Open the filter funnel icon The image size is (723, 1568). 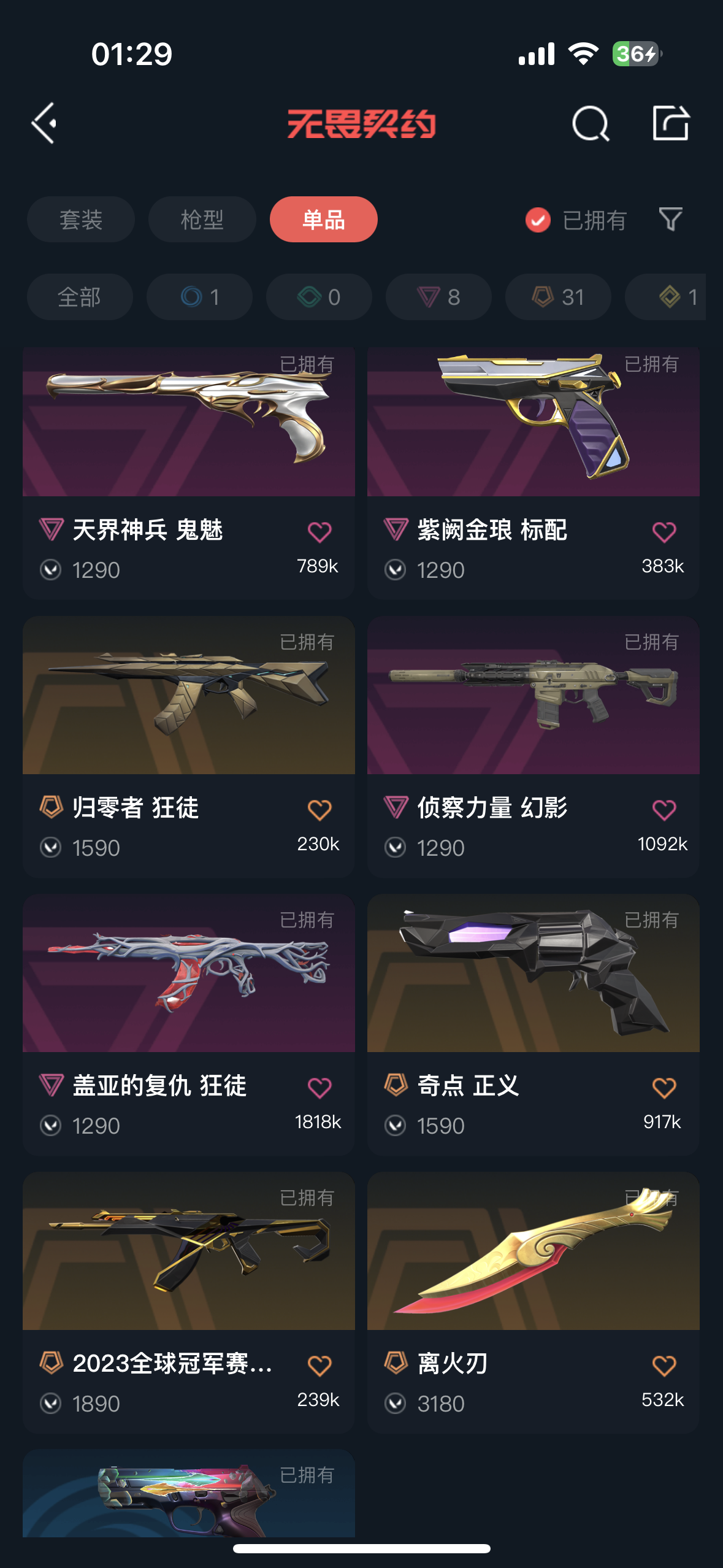(x=670, y=219)
